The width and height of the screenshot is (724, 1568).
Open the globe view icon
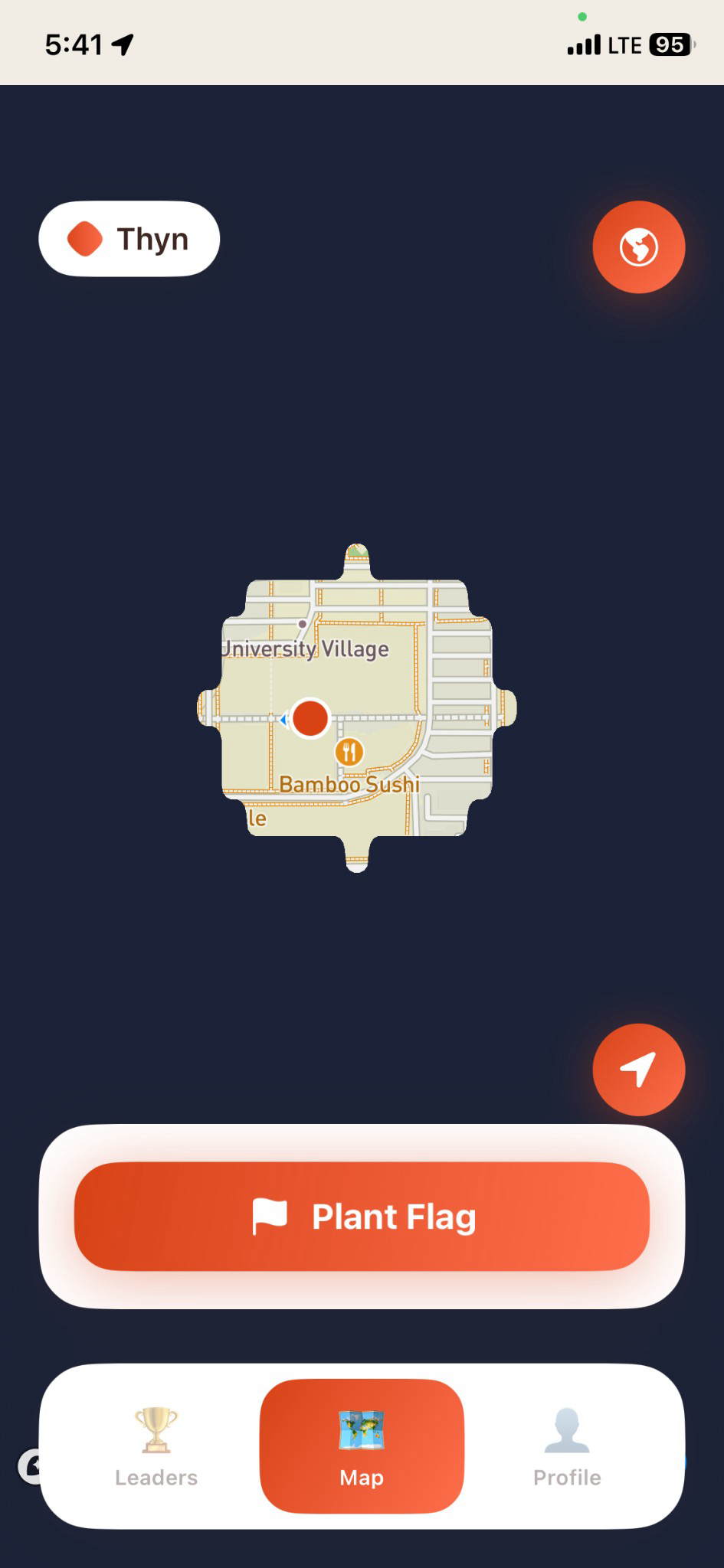click(638, 247)
